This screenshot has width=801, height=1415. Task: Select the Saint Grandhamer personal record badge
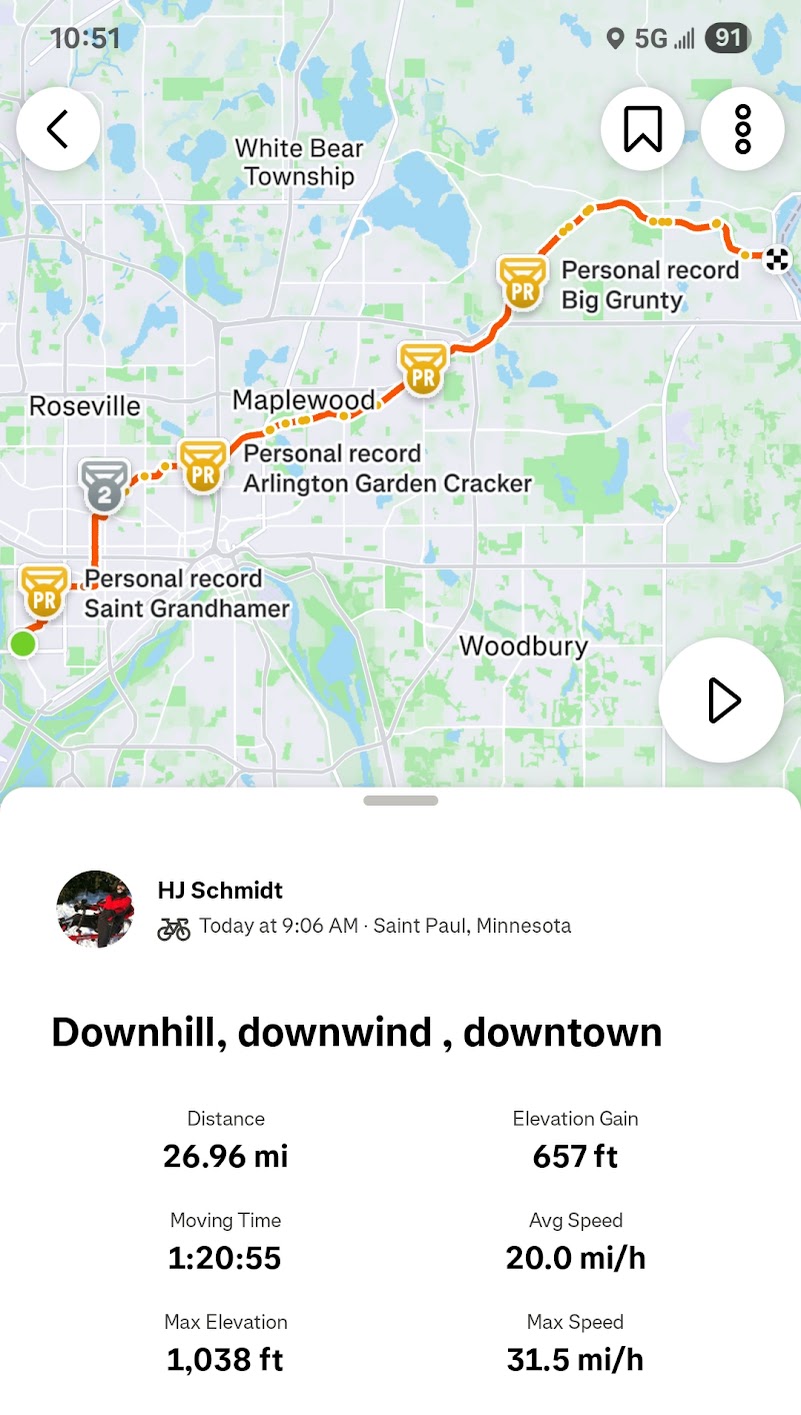click(x=44, y=591)
